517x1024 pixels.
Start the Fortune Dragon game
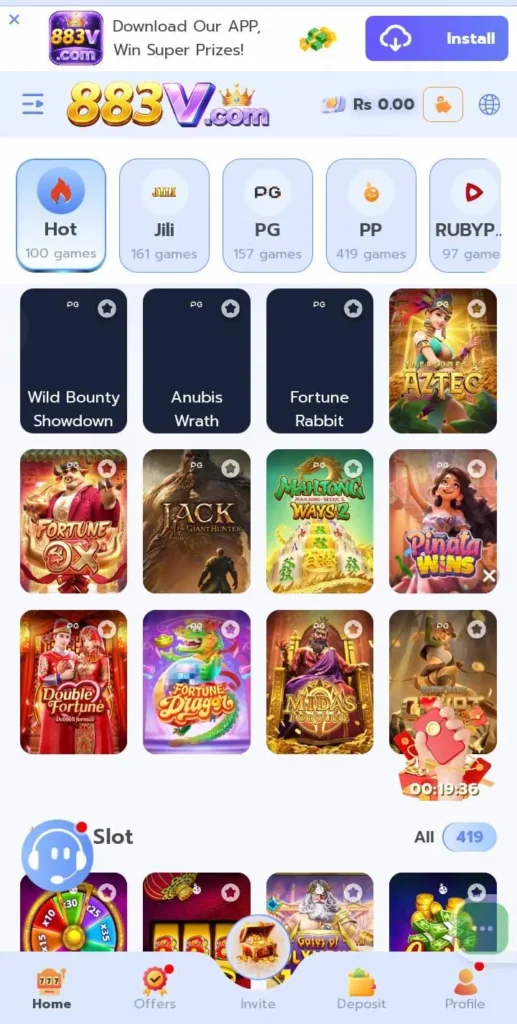[x=196, y=682]
